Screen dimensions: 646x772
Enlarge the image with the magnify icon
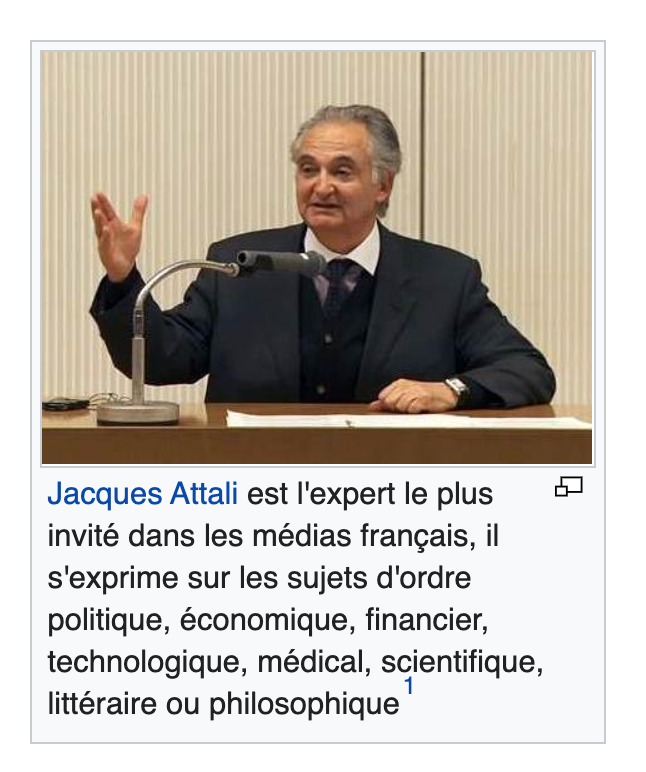(569, 488)
